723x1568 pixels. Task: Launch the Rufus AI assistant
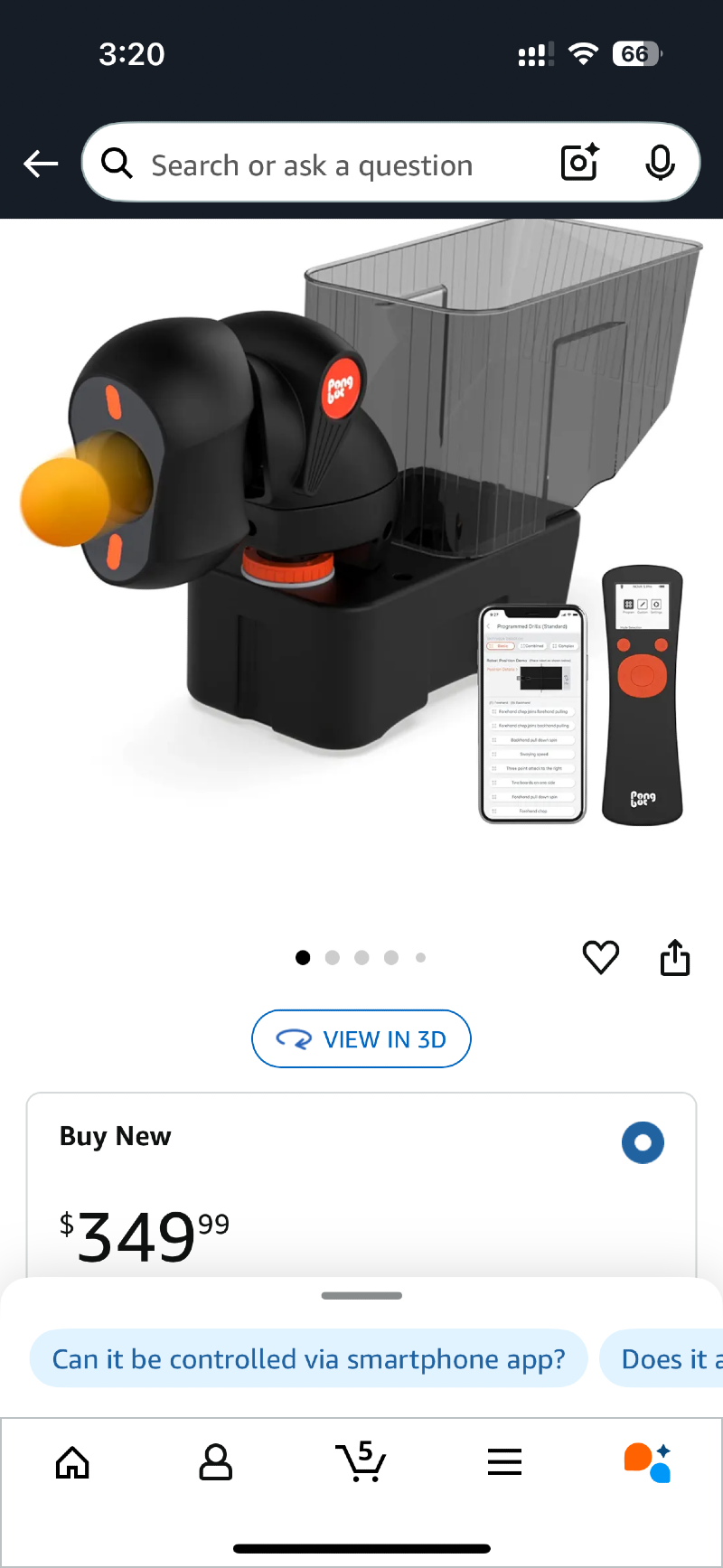tap(648, 1461)
